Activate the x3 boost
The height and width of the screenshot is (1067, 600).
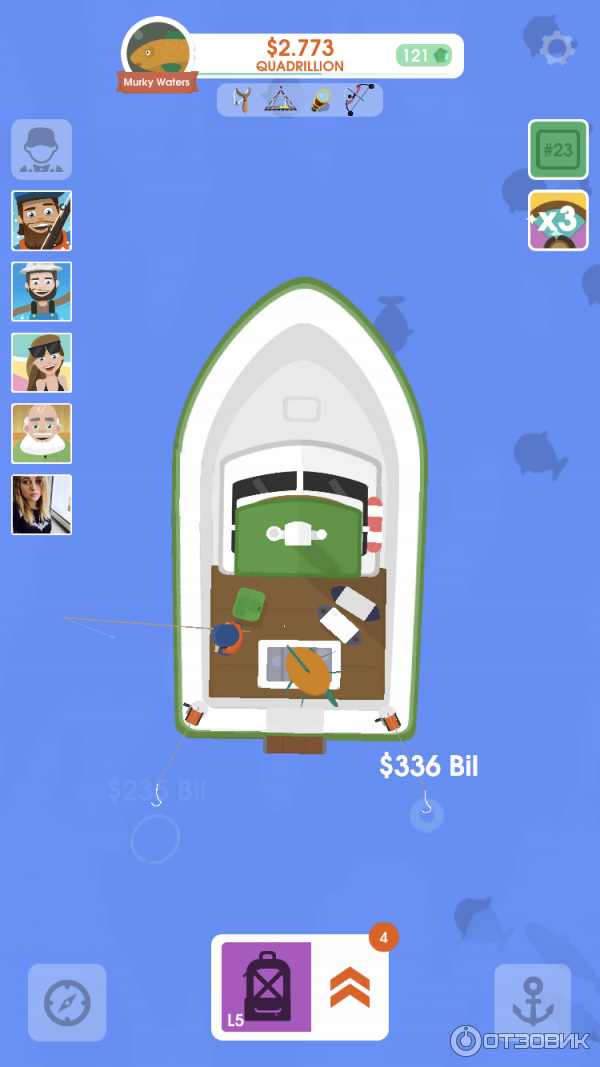click(x=558, y=220)
